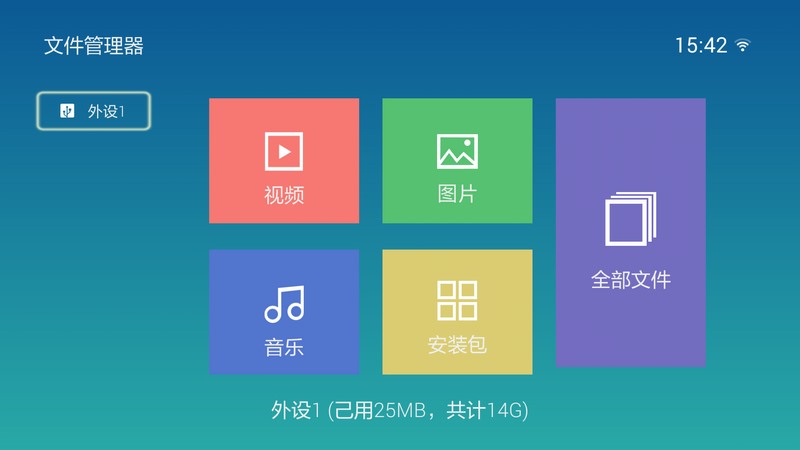Open the 安装包 install packages tile
This screenshot has height=450, width=800.
[457, 312]
